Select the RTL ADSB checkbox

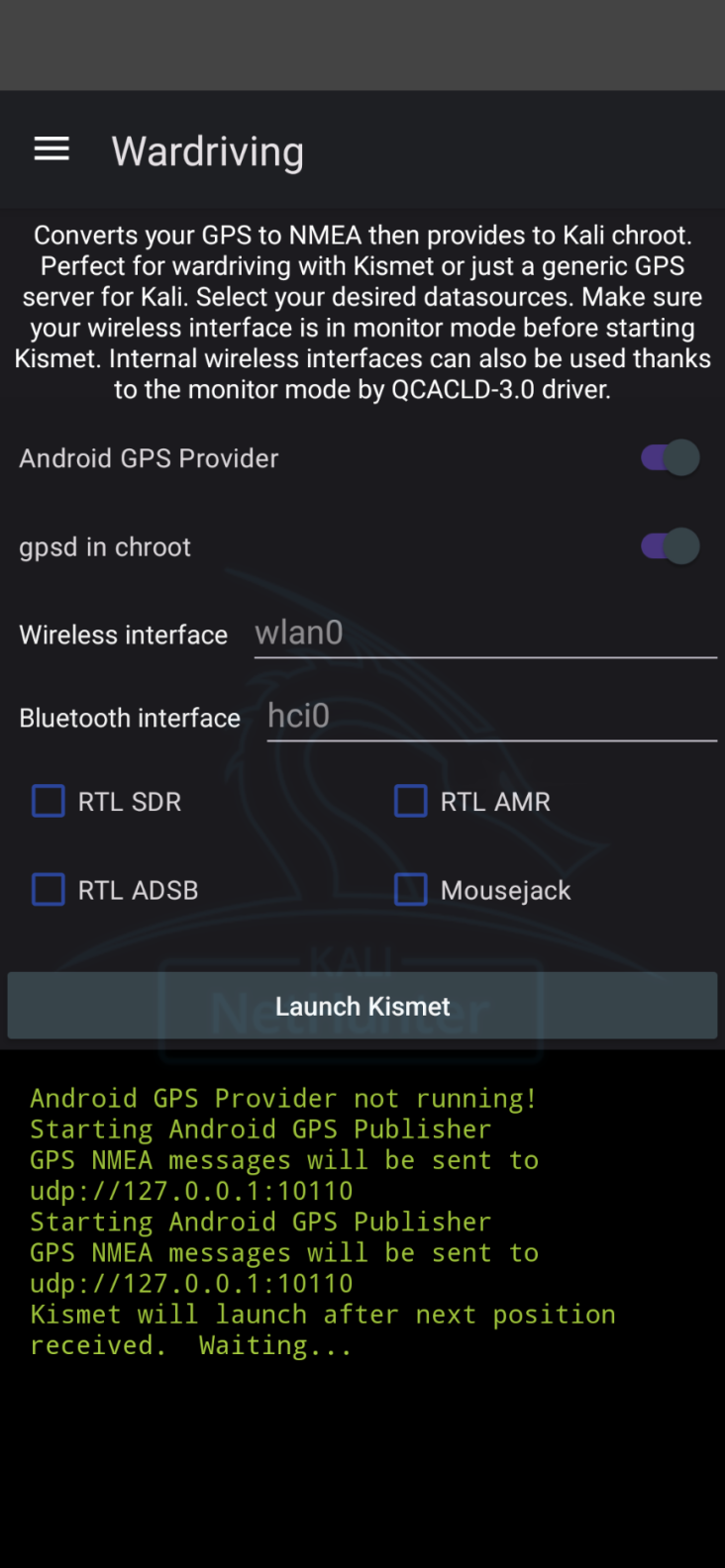(x=49, y=890)
